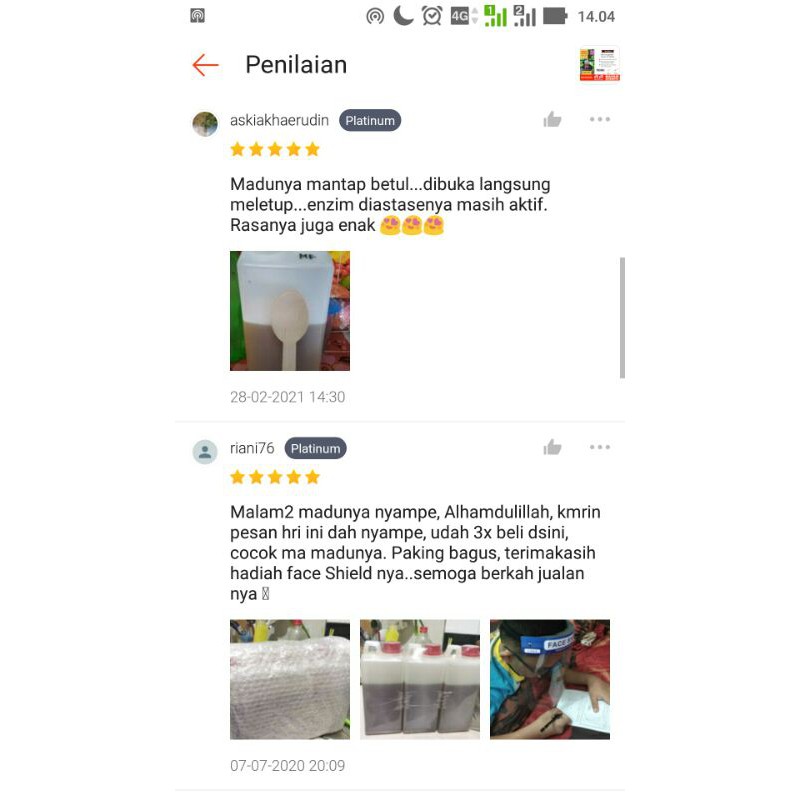Open the product thumbnail in the header
Viewport: 800px width, 800px height.
click(599, 64)
